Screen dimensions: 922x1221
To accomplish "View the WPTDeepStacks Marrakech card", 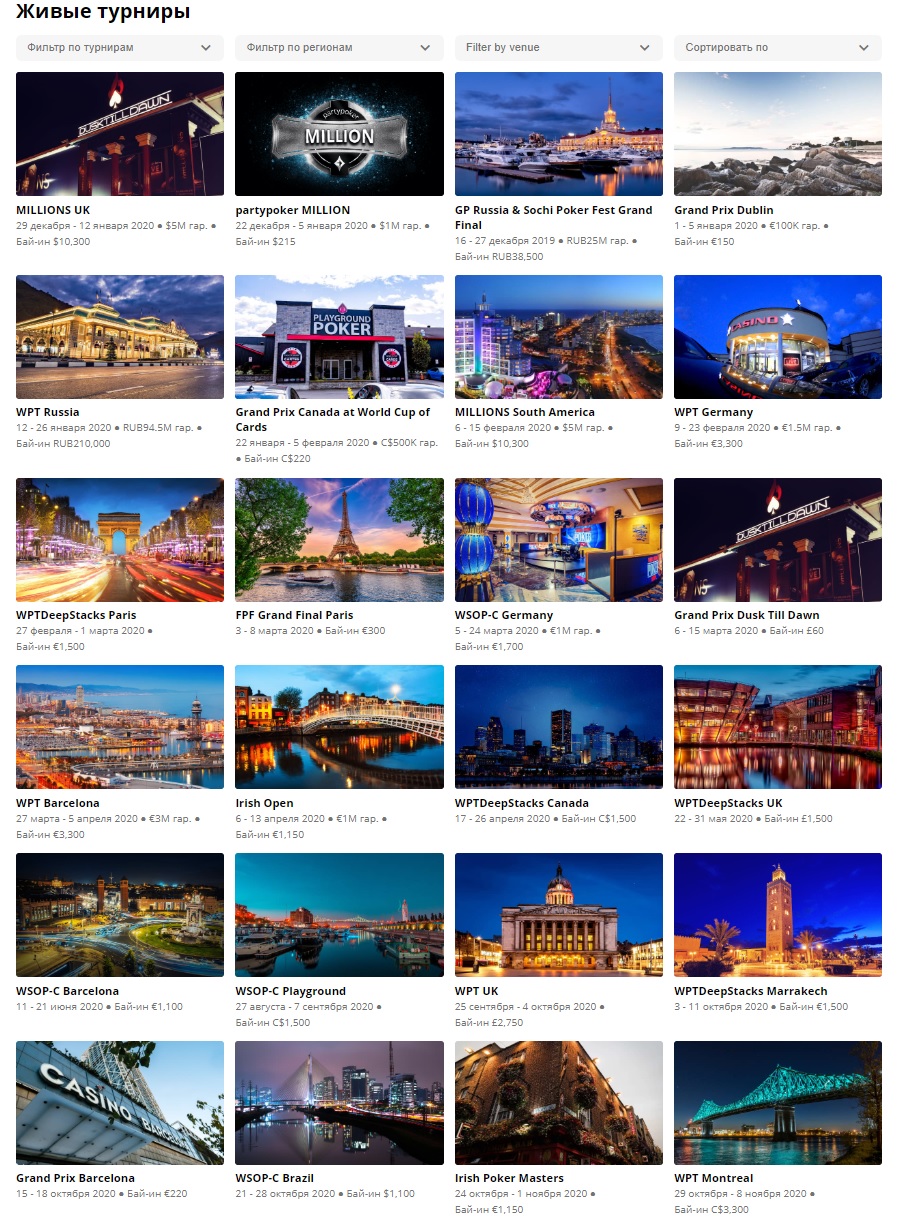I will point(778,915).
